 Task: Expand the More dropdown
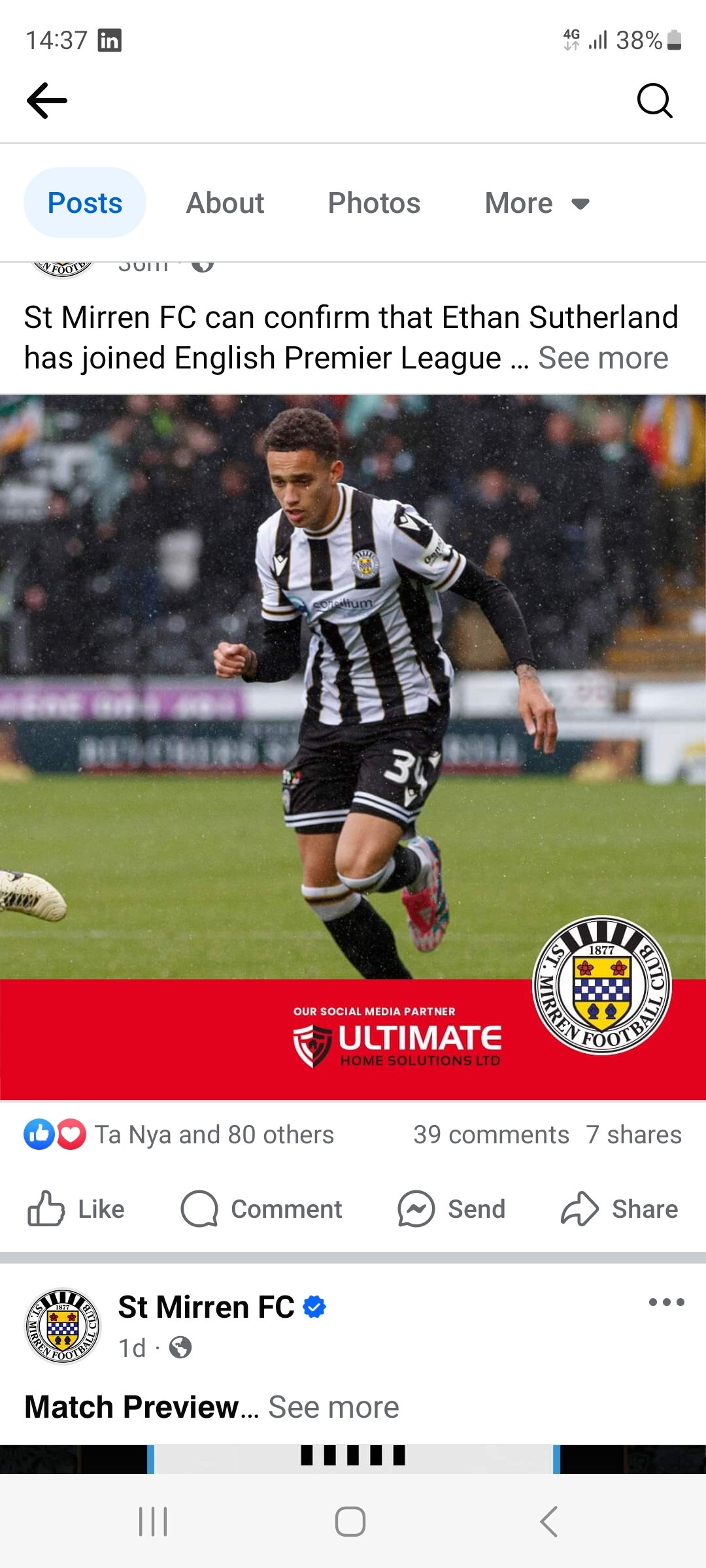click(537, 203)
